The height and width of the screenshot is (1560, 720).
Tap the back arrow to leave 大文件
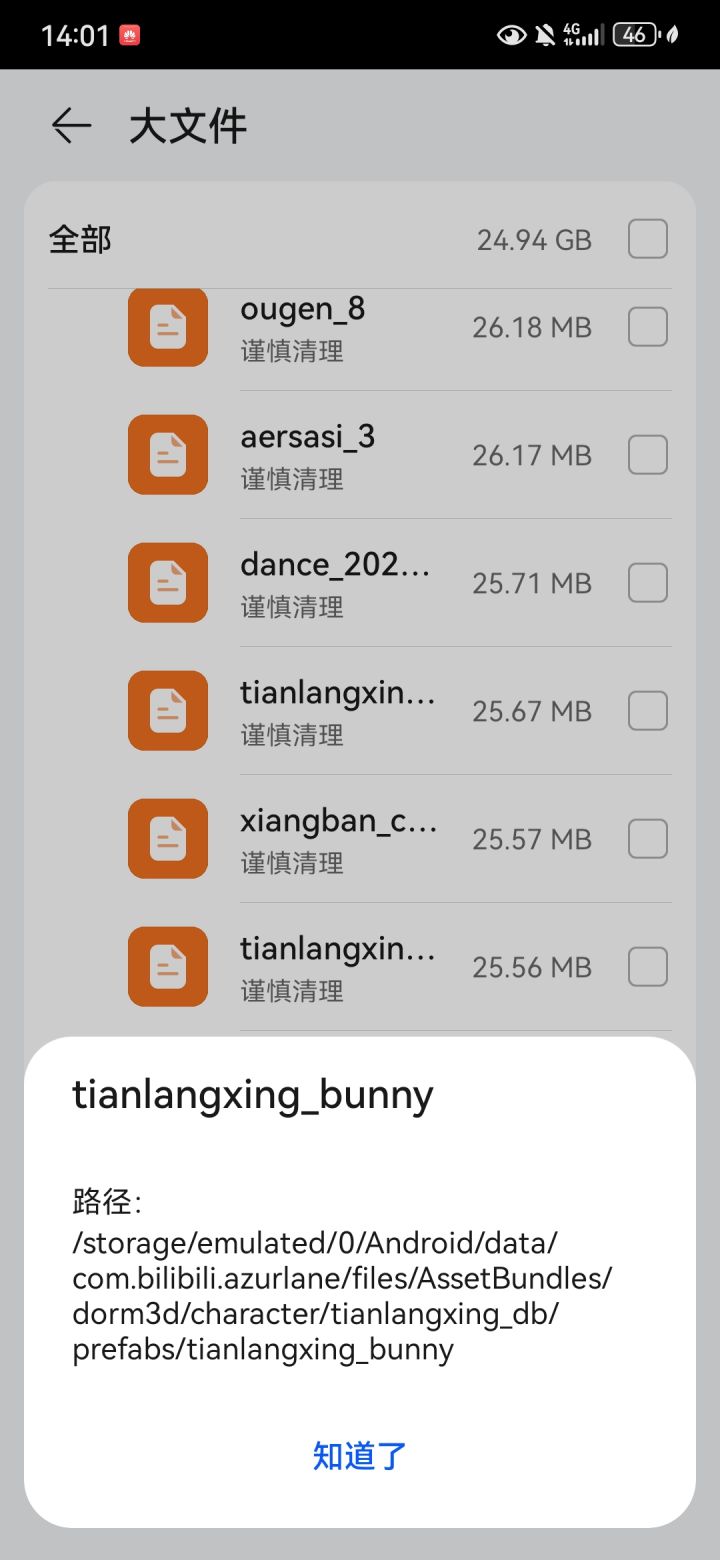click(71, 126)
